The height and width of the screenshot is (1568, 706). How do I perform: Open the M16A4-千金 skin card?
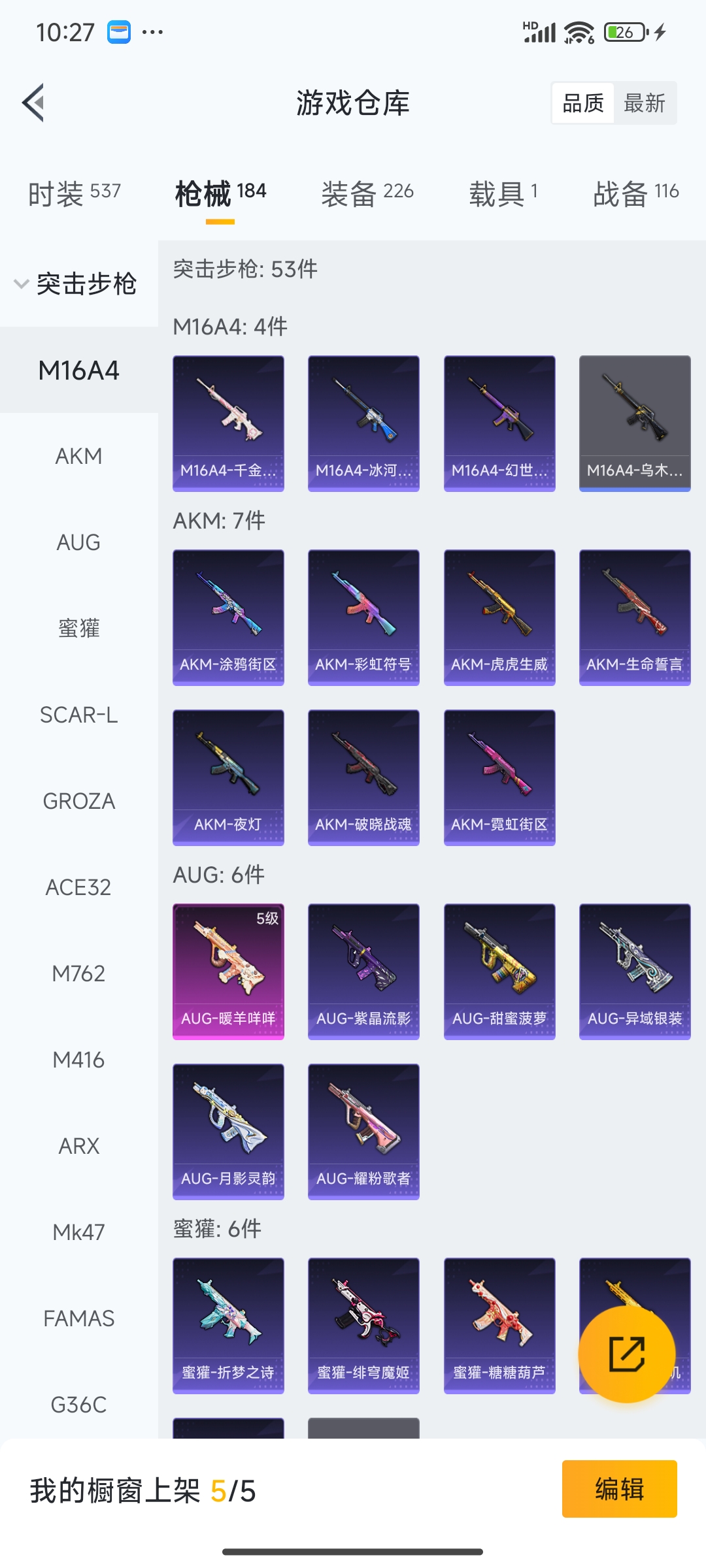(228, 423)
